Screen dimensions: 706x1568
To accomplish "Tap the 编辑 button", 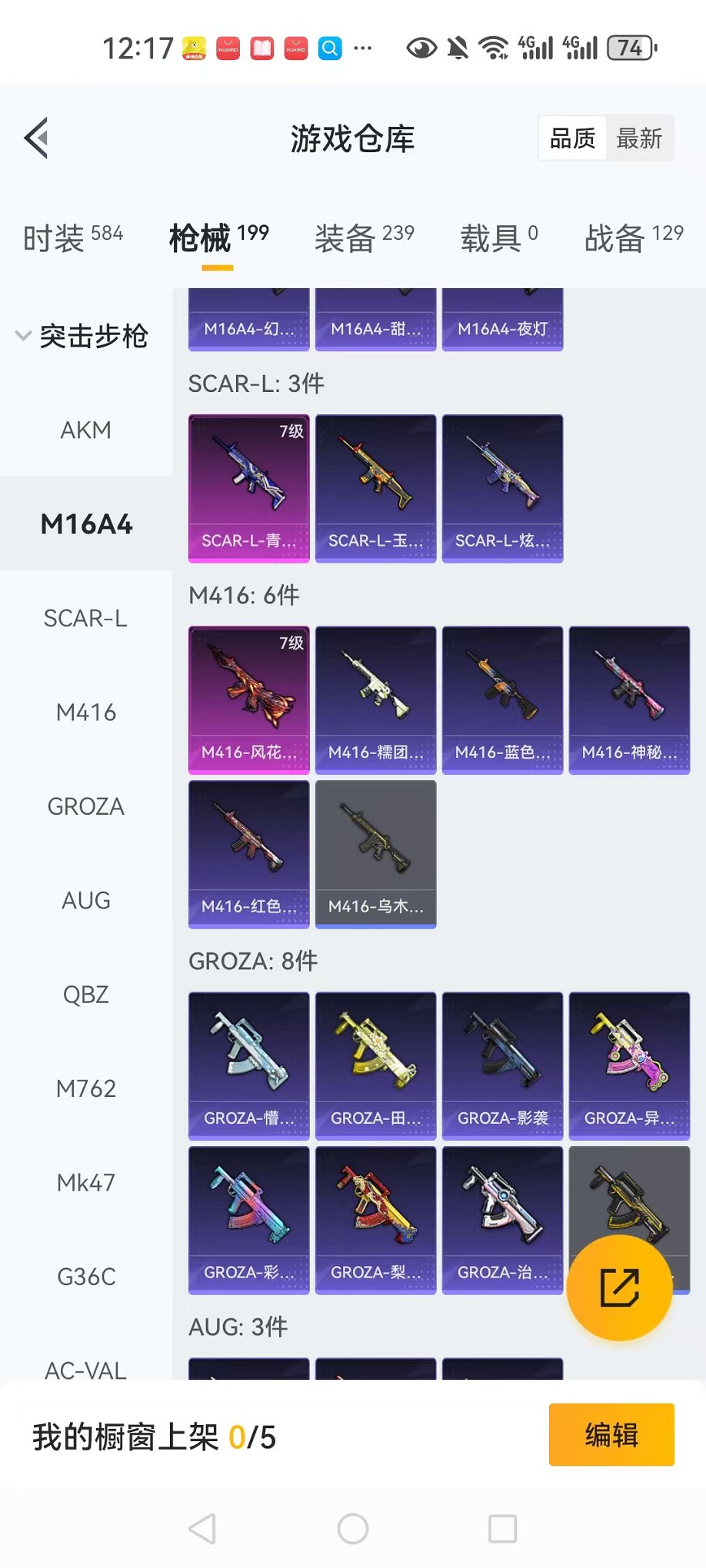I will coord(611,1434).
